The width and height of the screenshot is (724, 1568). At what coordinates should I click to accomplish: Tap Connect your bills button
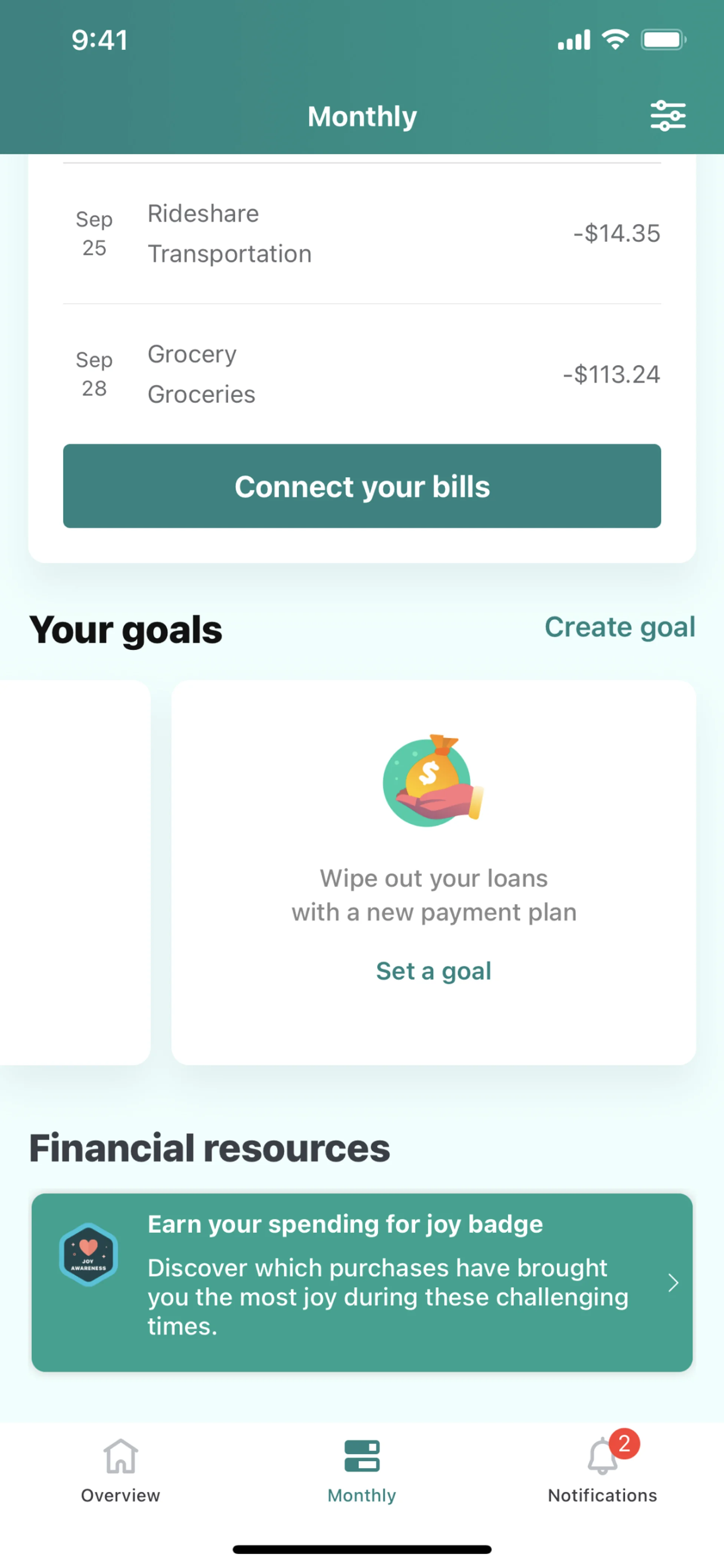coord(361,486)
